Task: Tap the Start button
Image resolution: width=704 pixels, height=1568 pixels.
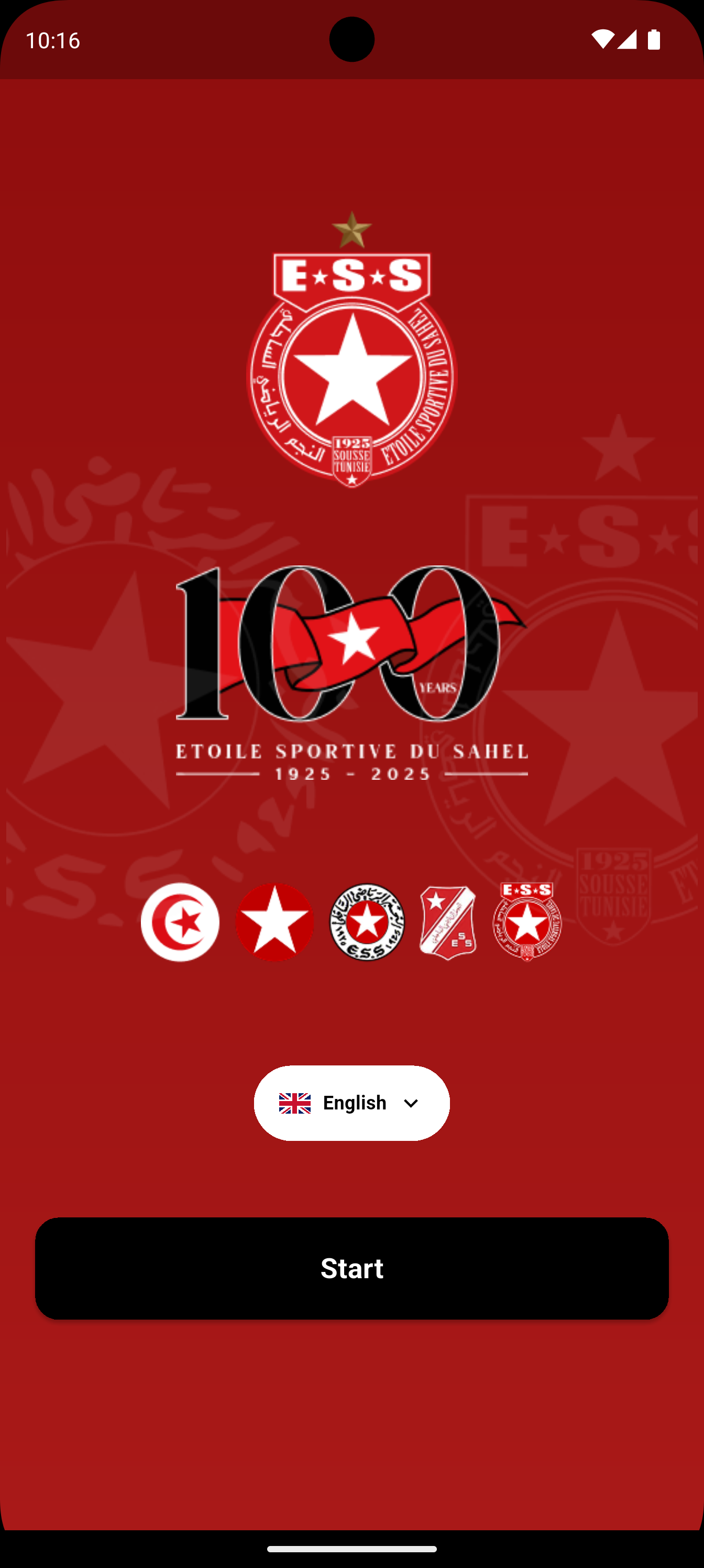Action: pos(351,1269)
